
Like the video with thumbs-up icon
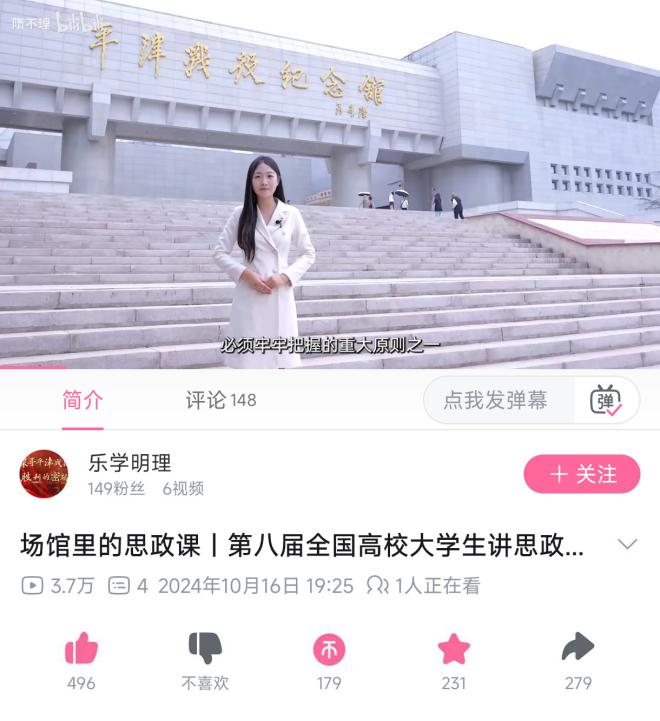[81, 649]
